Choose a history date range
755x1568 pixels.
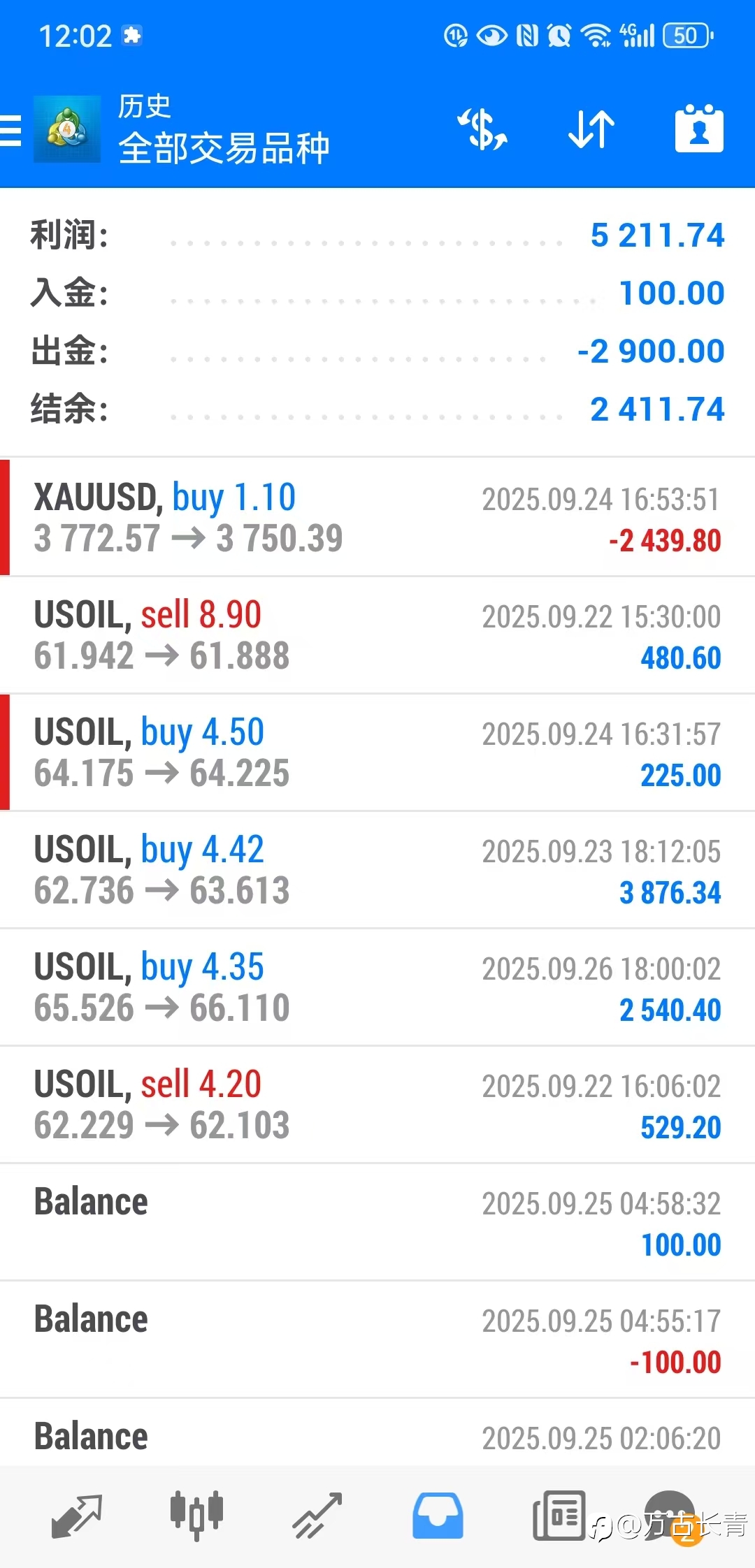(x=698, y=130)
